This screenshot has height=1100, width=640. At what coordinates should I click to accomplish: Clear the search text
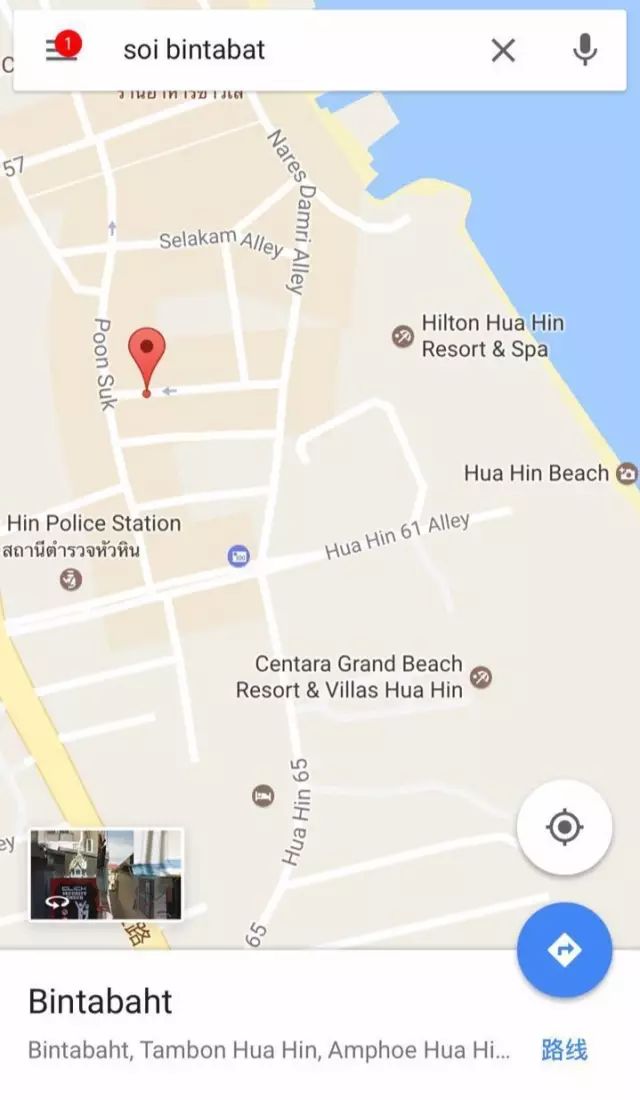click(x=503, y=50)
